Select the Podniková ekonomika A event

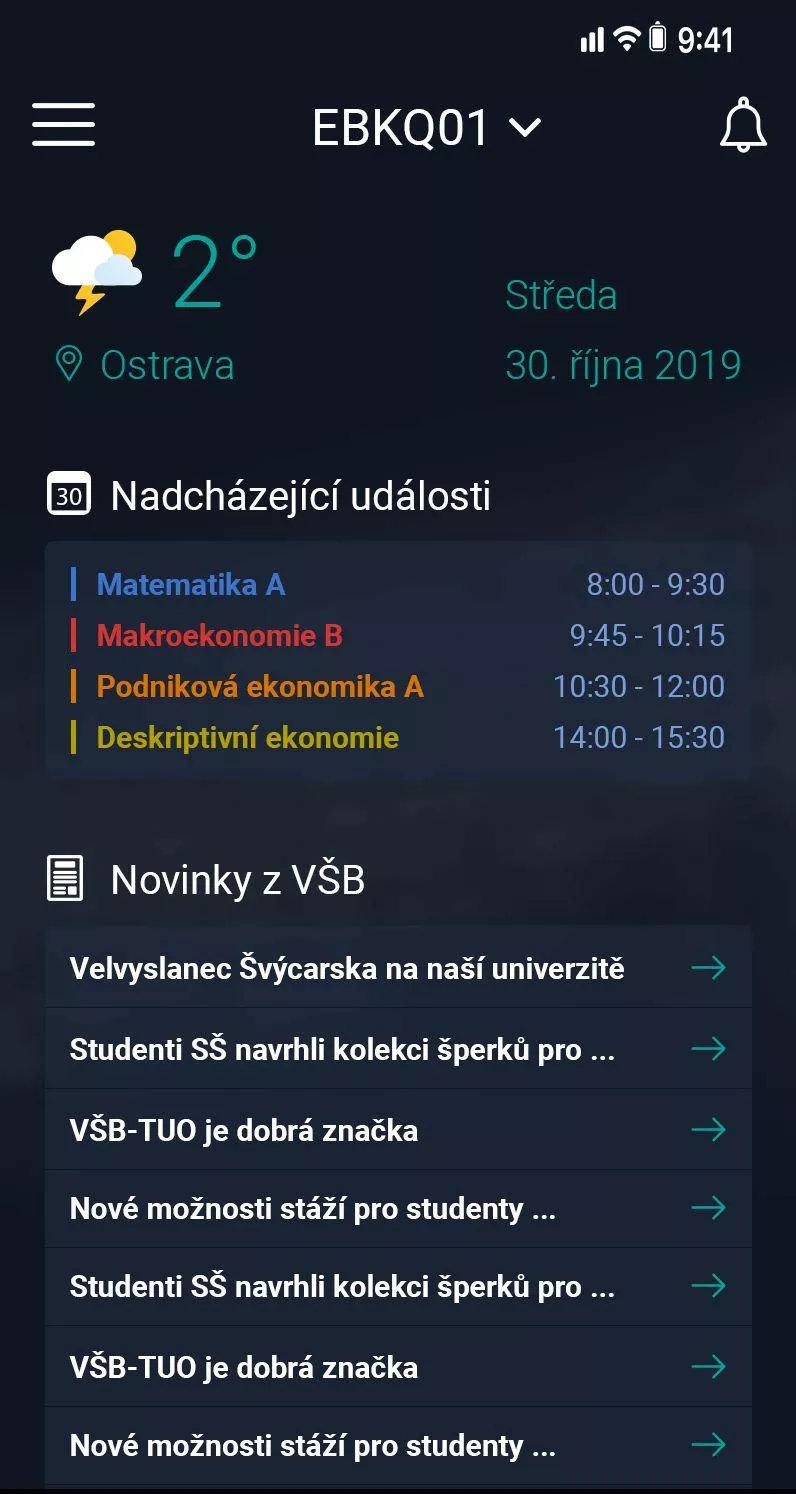click(398, 686)
